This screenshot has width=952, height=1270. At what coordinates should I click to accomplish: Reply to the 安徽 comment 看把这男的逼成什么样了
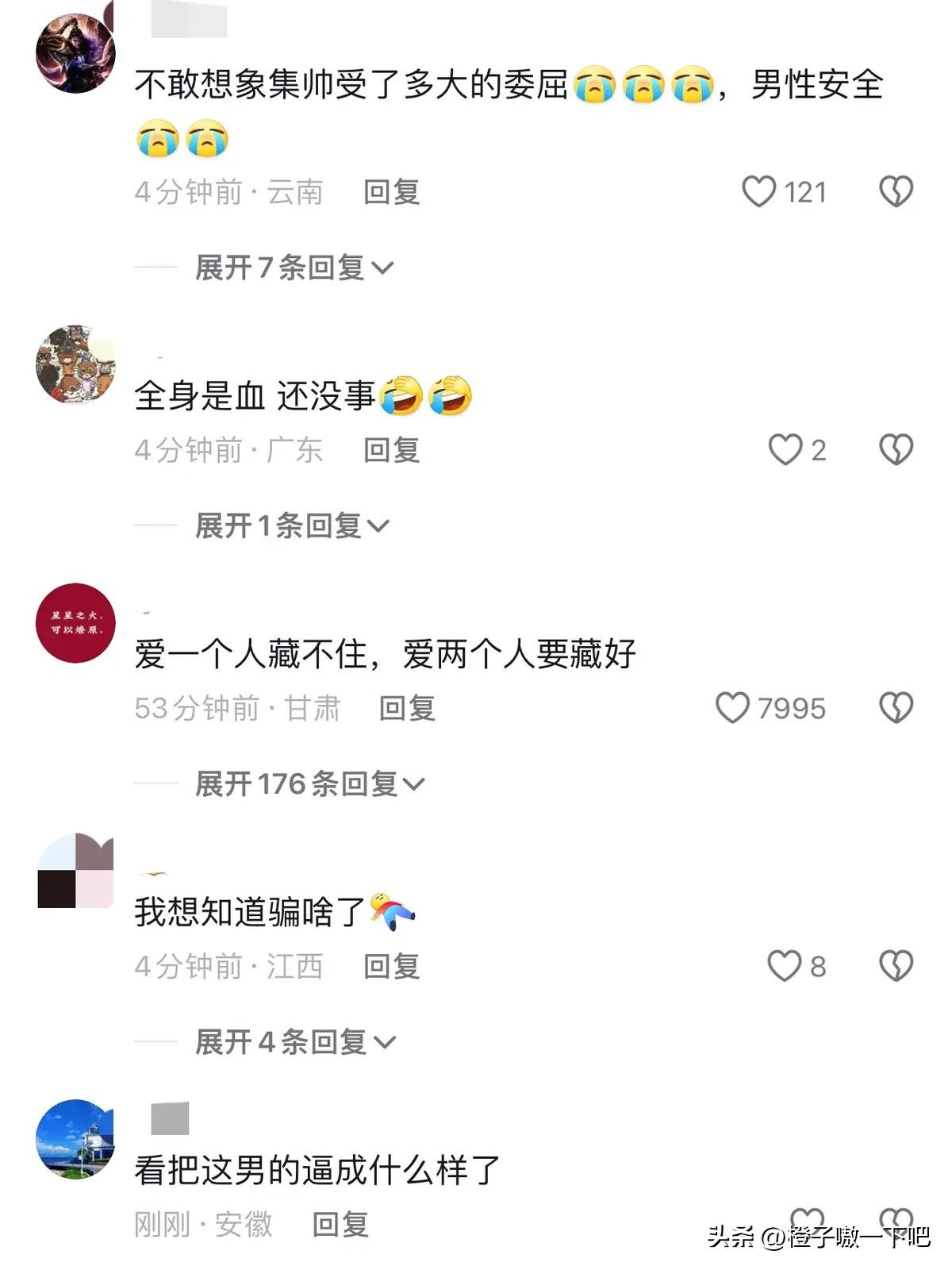(340, 1225)
